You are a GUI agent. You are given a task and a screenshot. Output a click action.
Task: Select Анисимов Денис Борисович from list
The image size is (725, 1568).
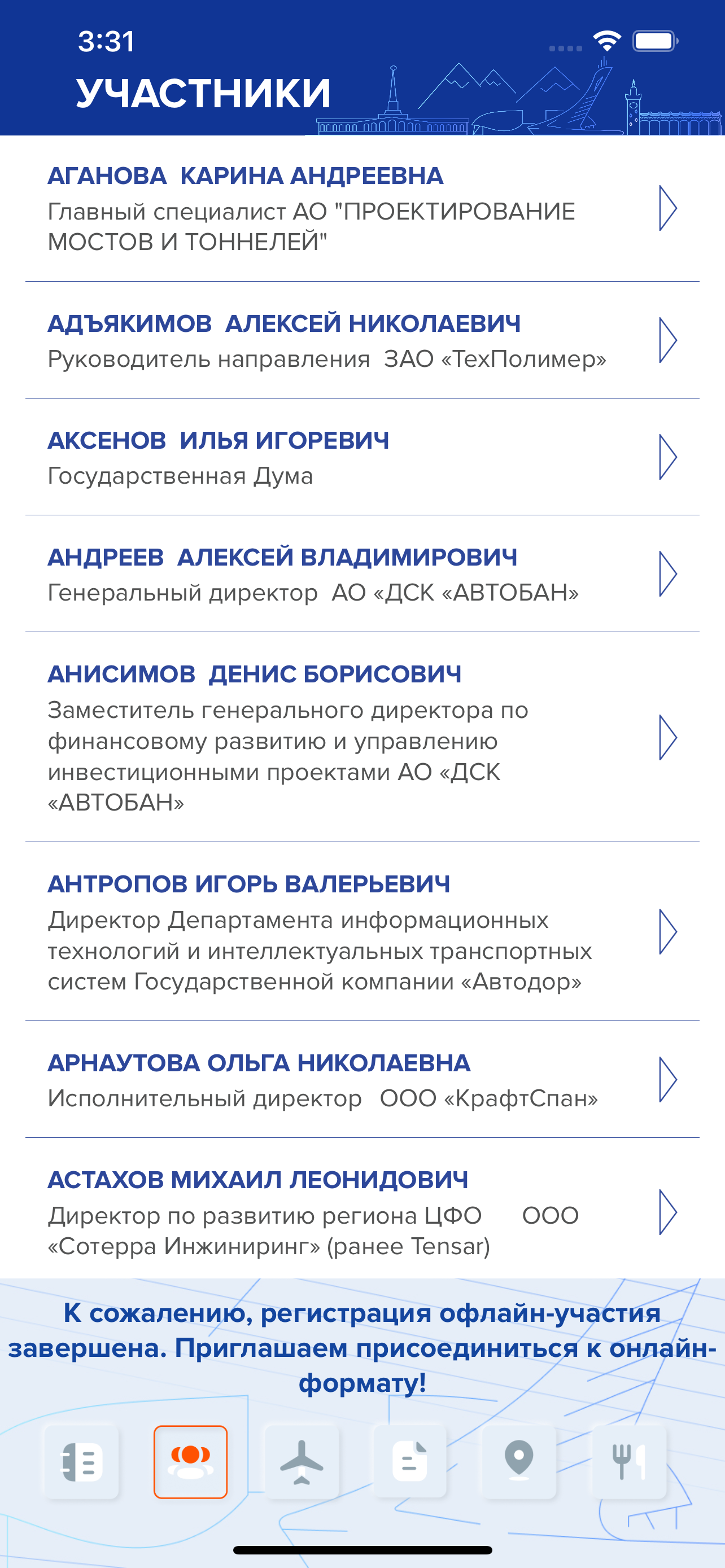[x=361, y=737]
